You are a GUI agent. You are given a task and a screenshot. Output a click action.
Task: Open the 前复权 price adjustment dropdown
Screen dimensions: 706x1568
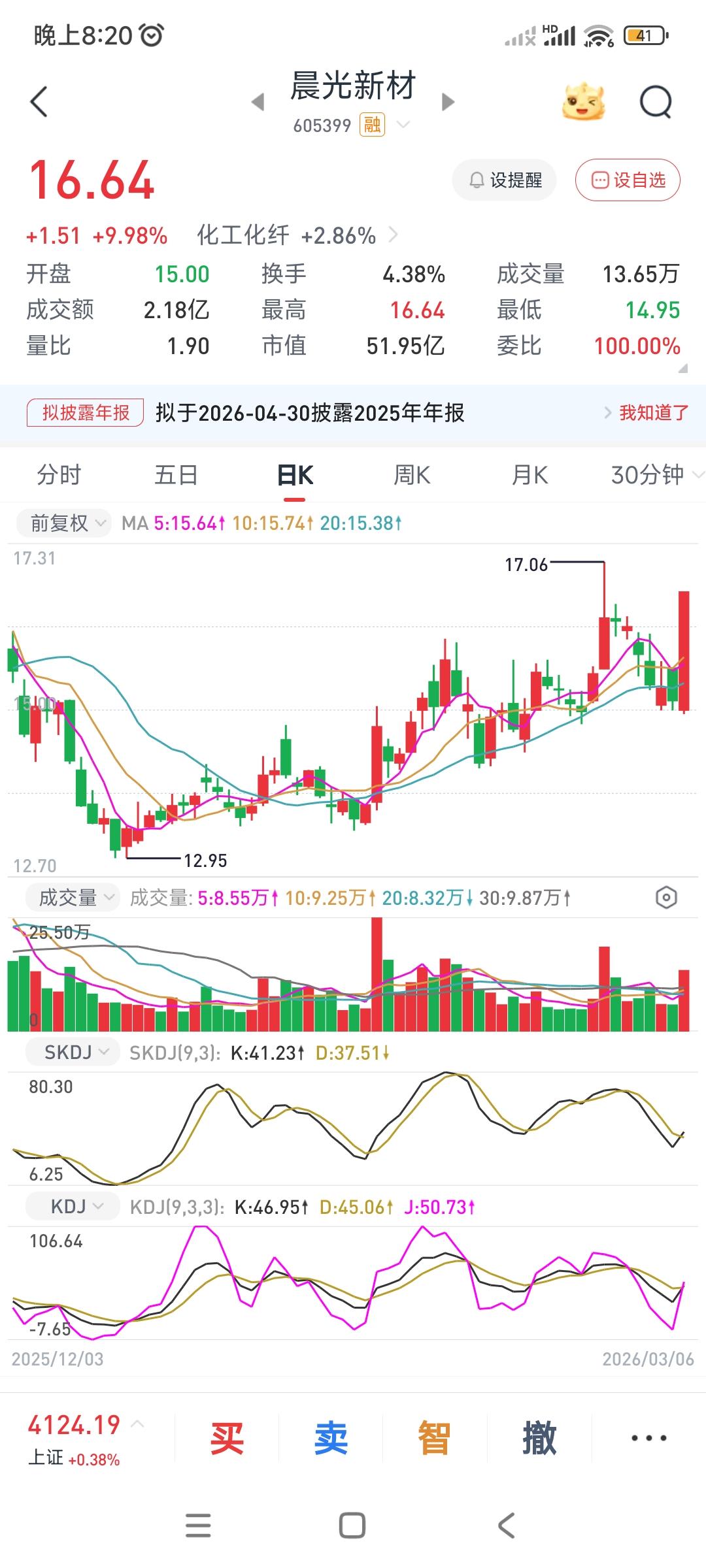point(63,522)
